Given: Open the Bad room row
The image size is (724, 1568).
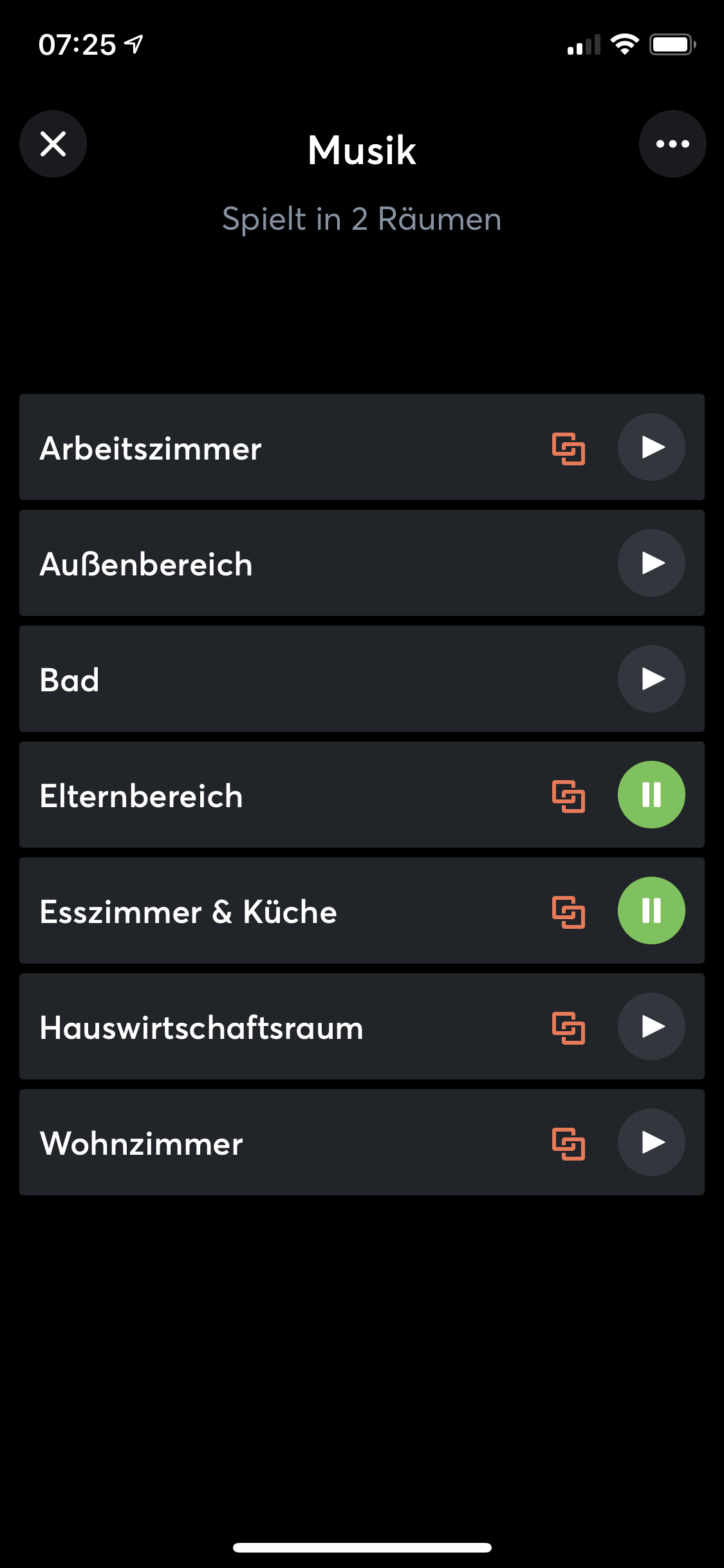Looking at the screenshot, I should (257, 679).
